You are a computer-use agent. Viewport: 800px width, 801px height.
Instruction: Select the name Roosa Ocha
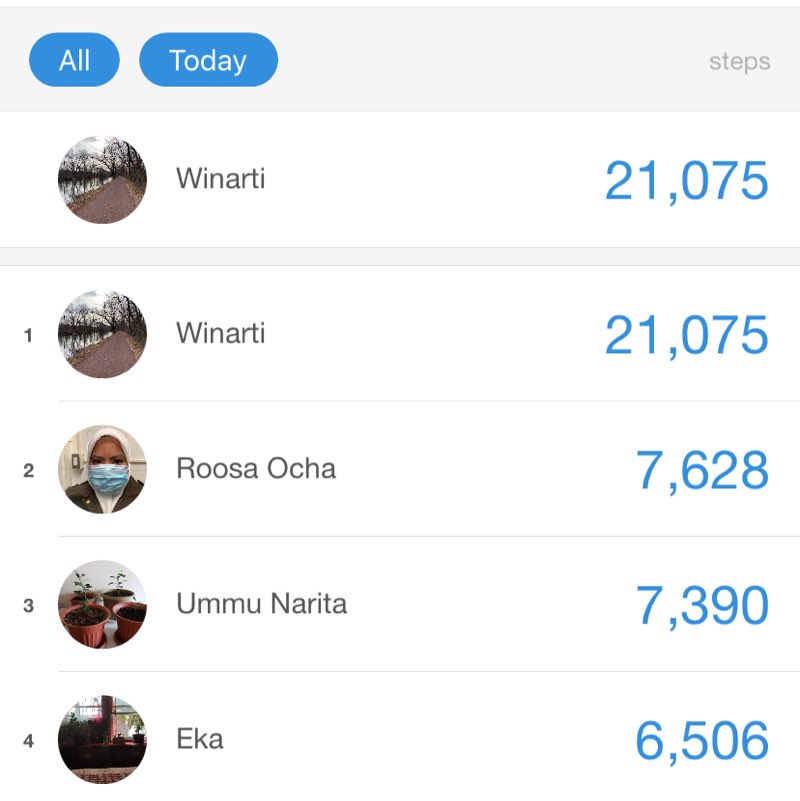pyautogui.click(x=258, y=469)
